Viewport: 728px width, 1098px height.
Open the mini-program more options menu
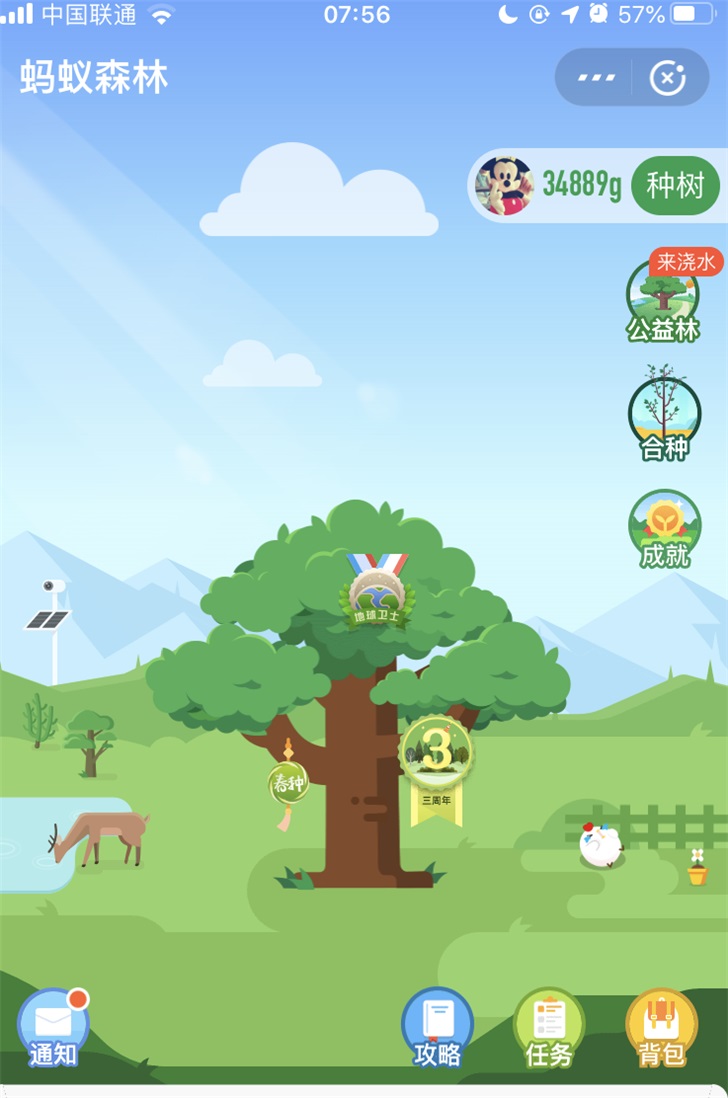tap(596, 77)
